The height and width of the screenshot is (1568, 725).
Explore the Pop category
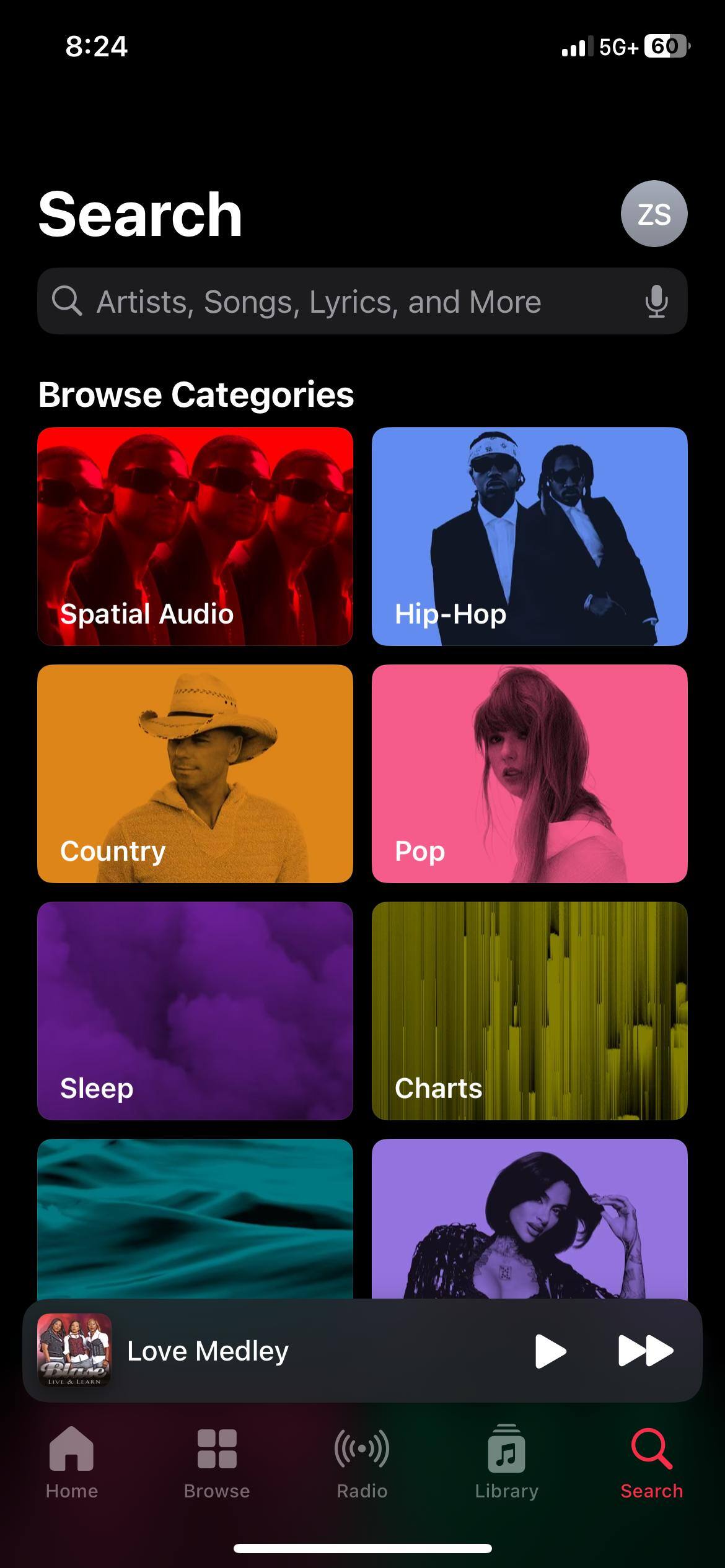click(x=530, y=773)
